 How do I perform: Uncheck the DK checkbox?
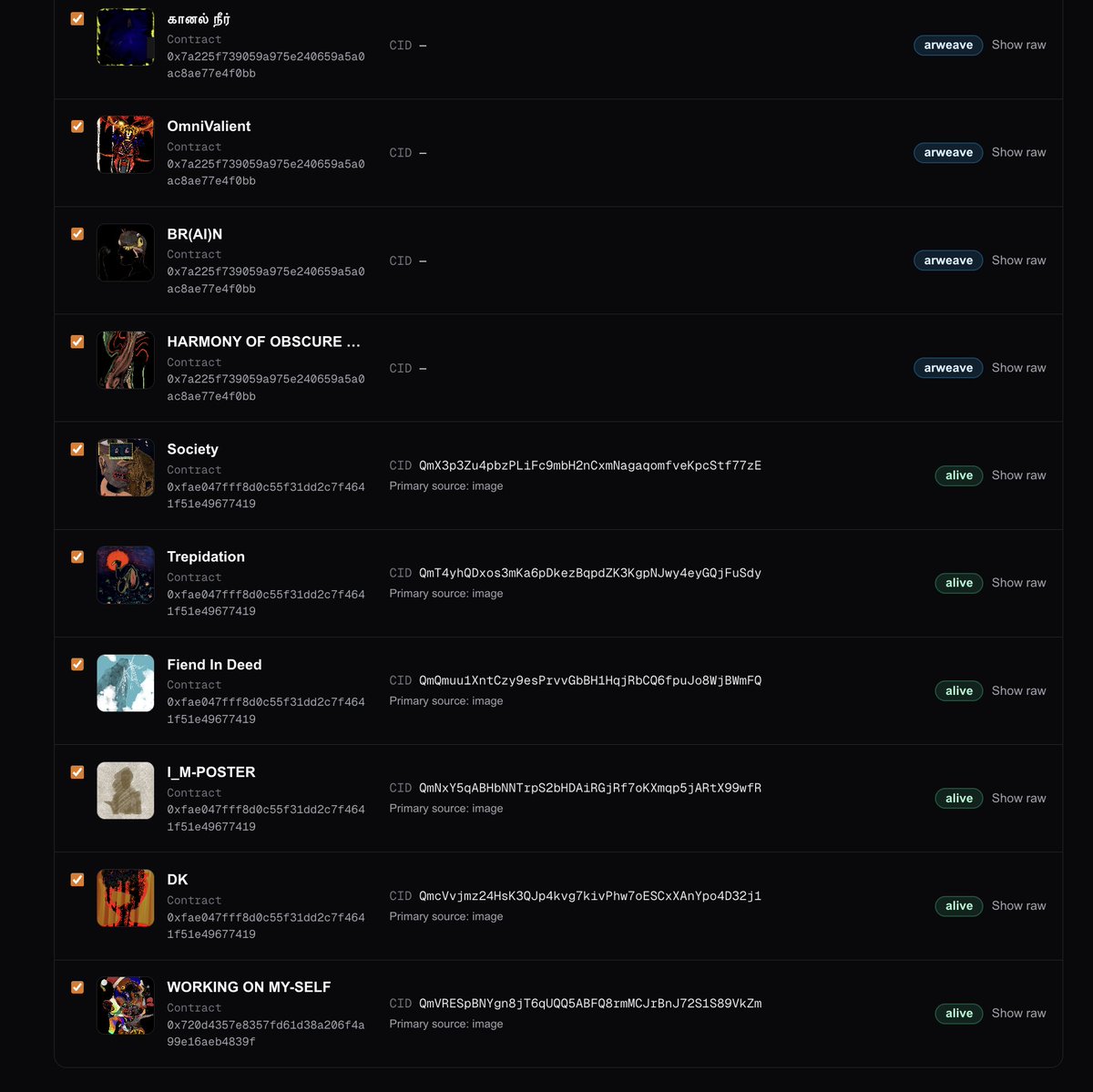(77, 880)
